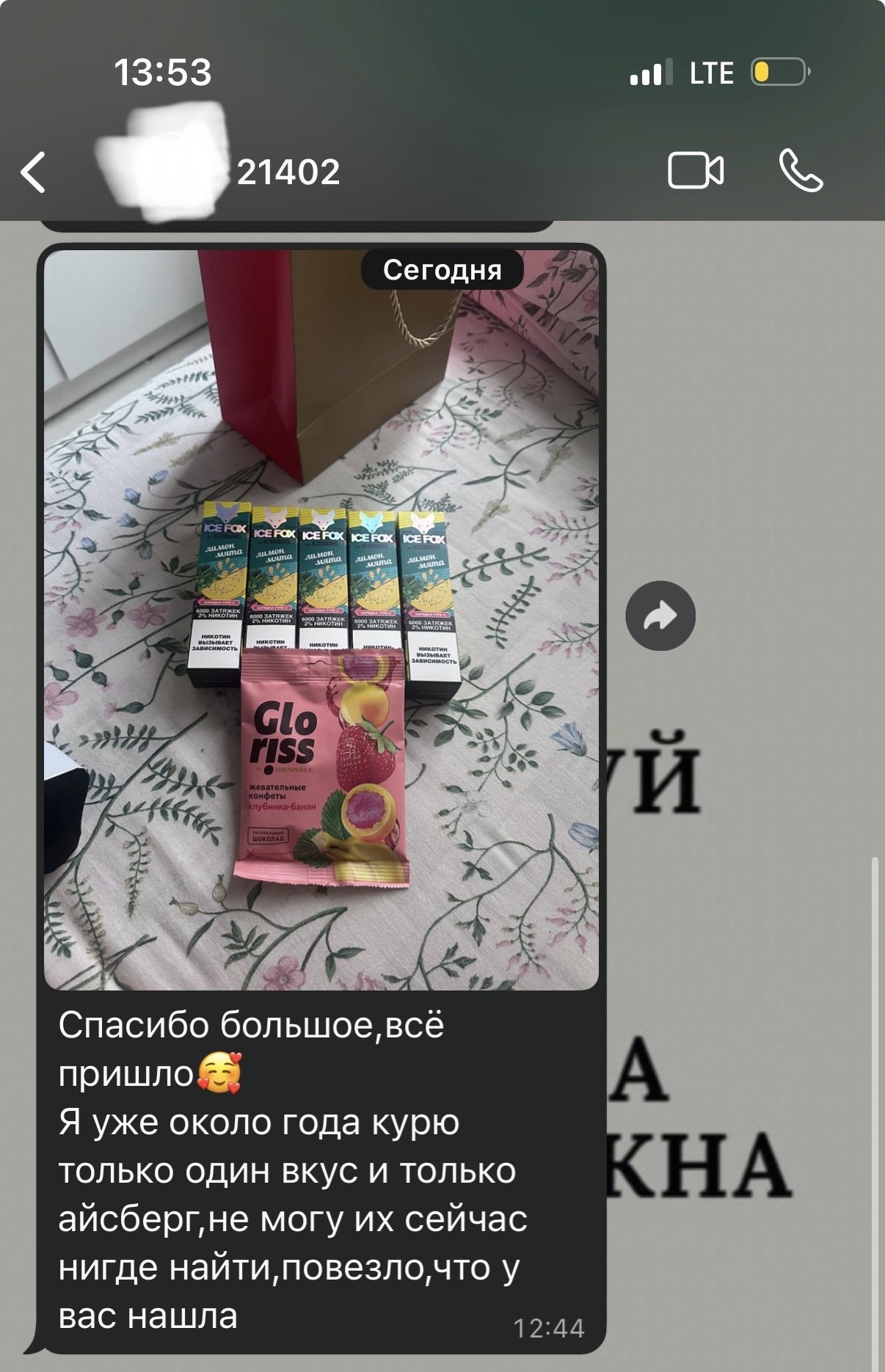Screen dimensions: 885x1372
Task: Forward the photo message
Action: click(660, 616)
